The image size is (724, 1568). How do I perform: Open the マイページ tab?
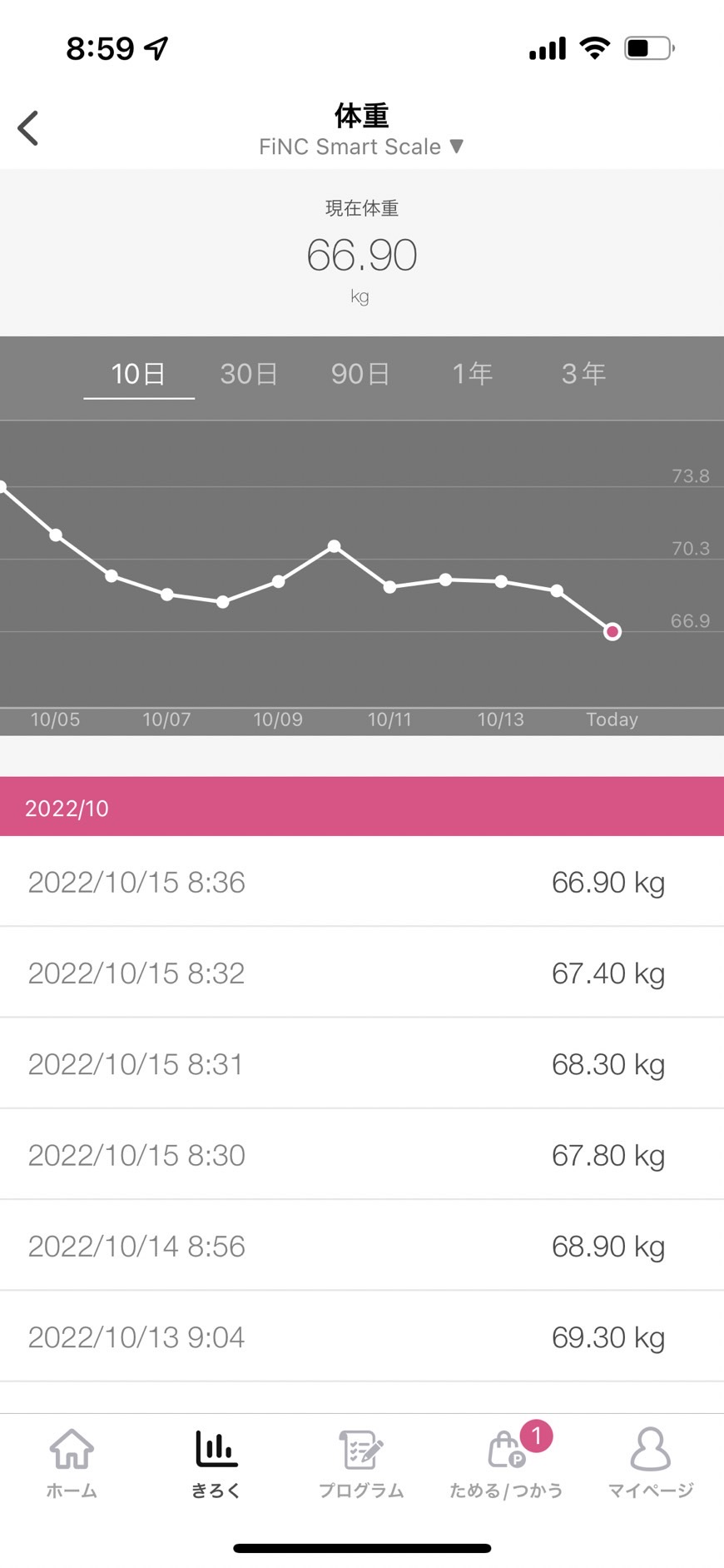tap(651, 1463)
